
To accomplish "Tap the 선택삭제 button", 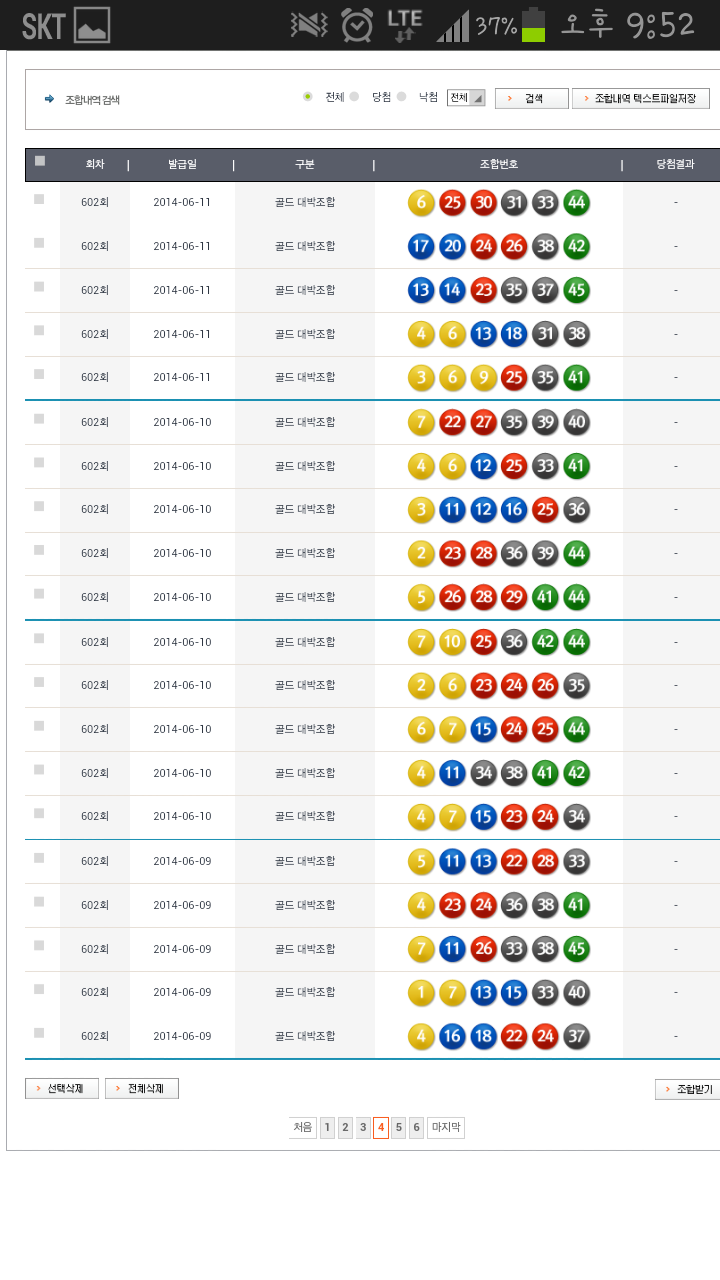I will pyautogui.click(x=62, y=1088).
